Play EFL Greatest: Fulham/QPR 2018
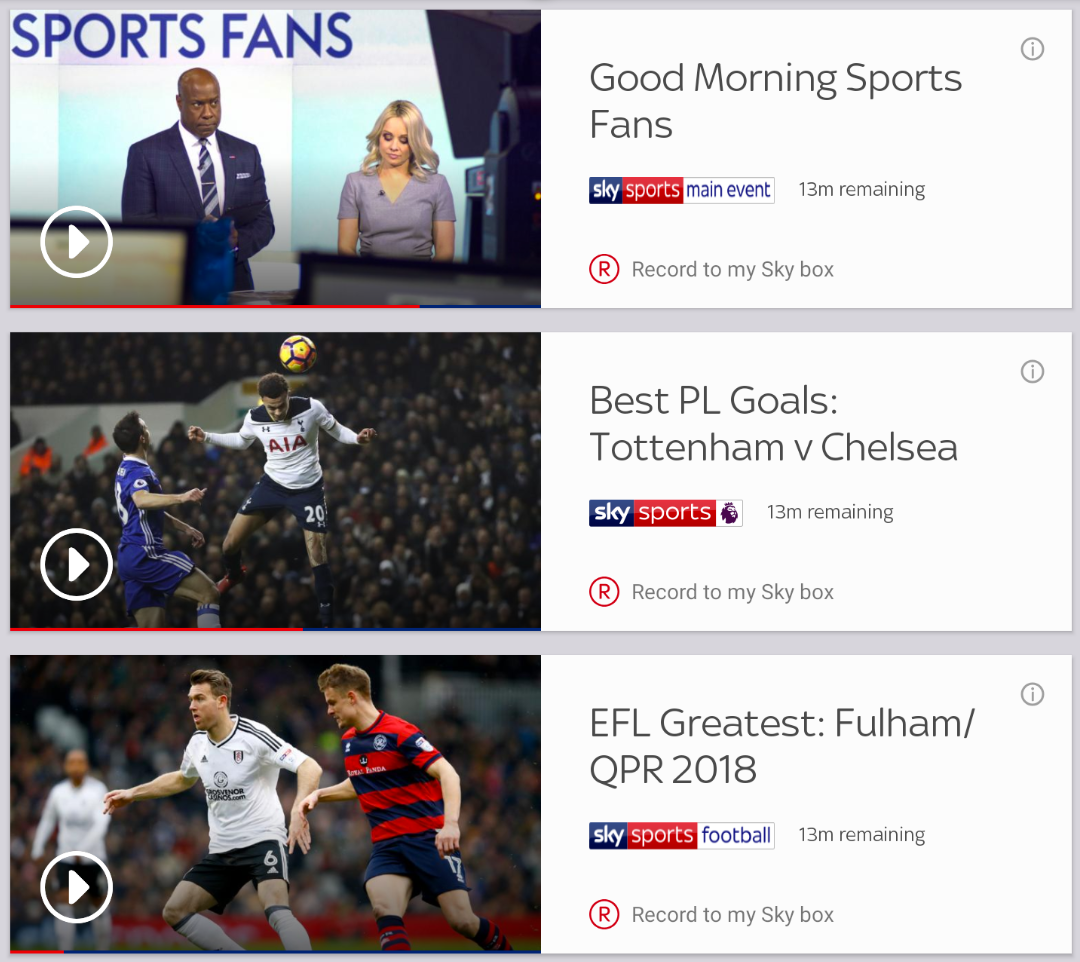The height and width of the screenshot is (962, 1080). [x=76, y=887]
